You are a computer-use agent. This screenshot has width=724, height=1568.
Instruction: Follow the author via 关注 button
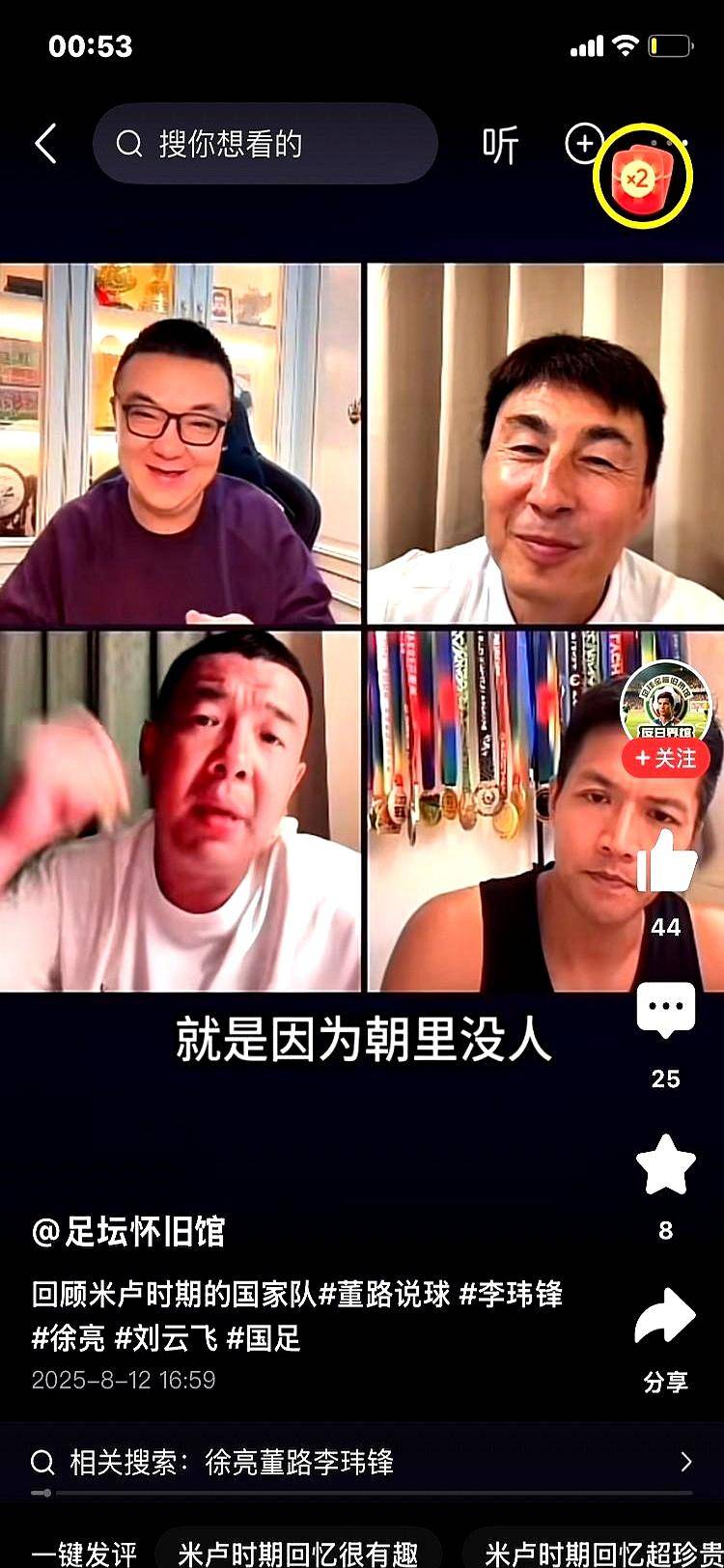(x=665, y=759)
